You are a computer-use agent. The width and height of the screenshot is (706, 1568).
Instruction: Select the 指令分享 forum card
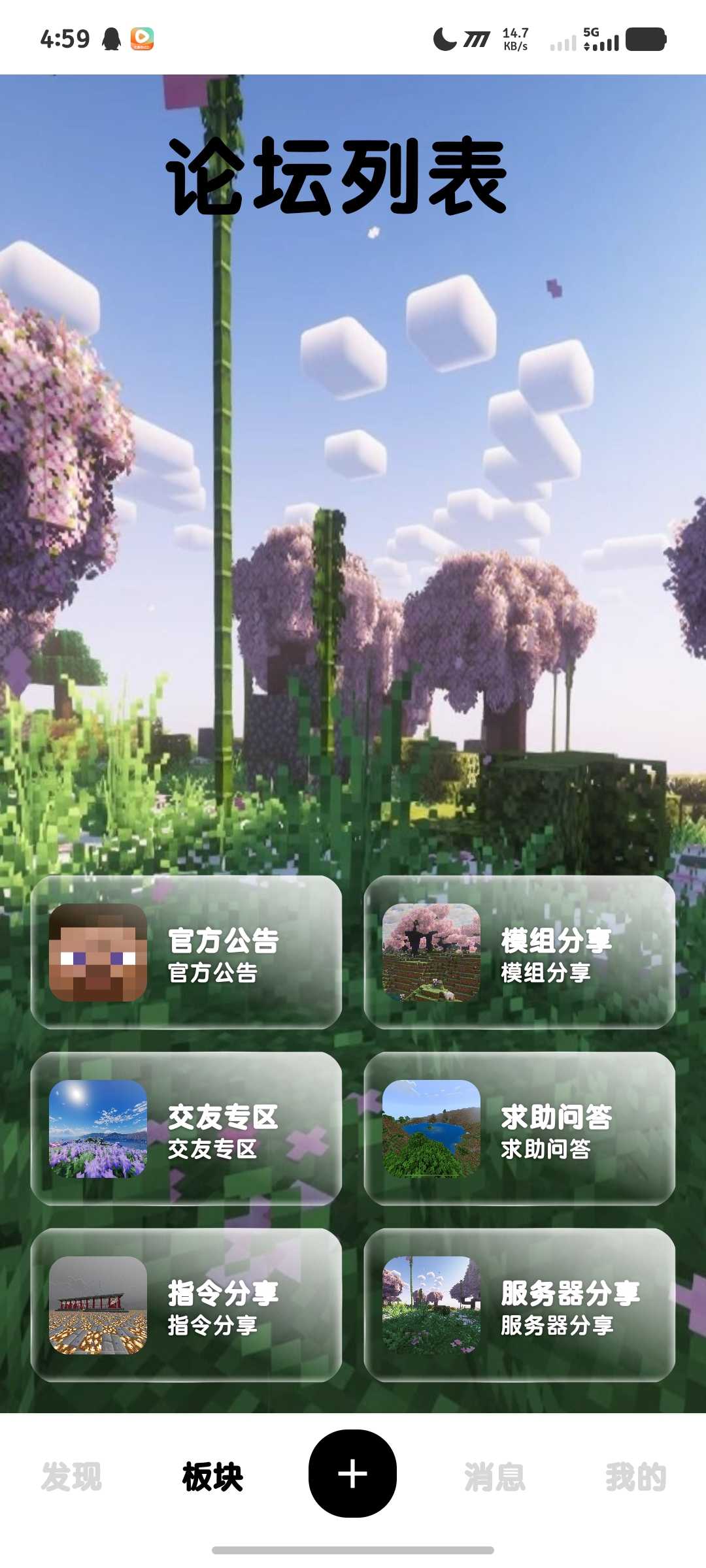pos(186,1305)
